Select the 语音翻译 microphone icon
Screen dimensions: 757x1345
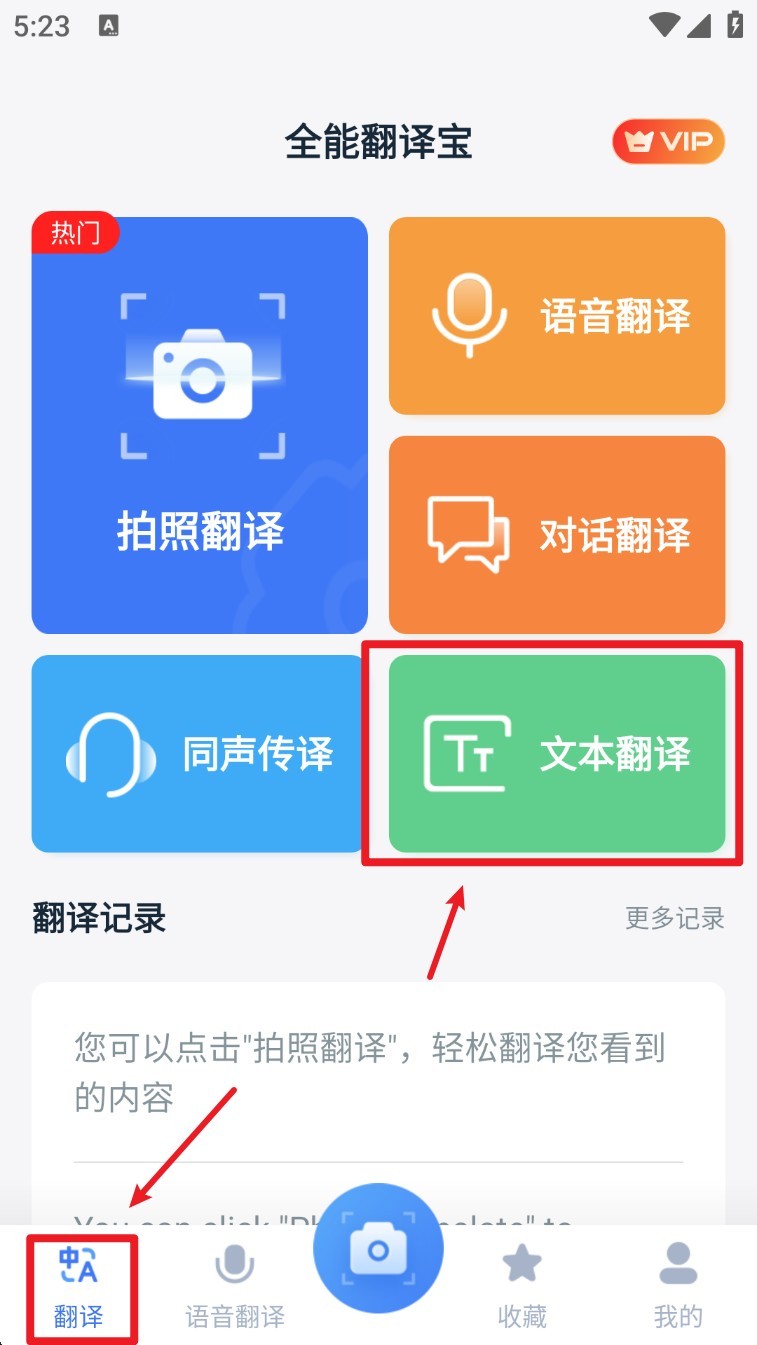click(466, 313)
